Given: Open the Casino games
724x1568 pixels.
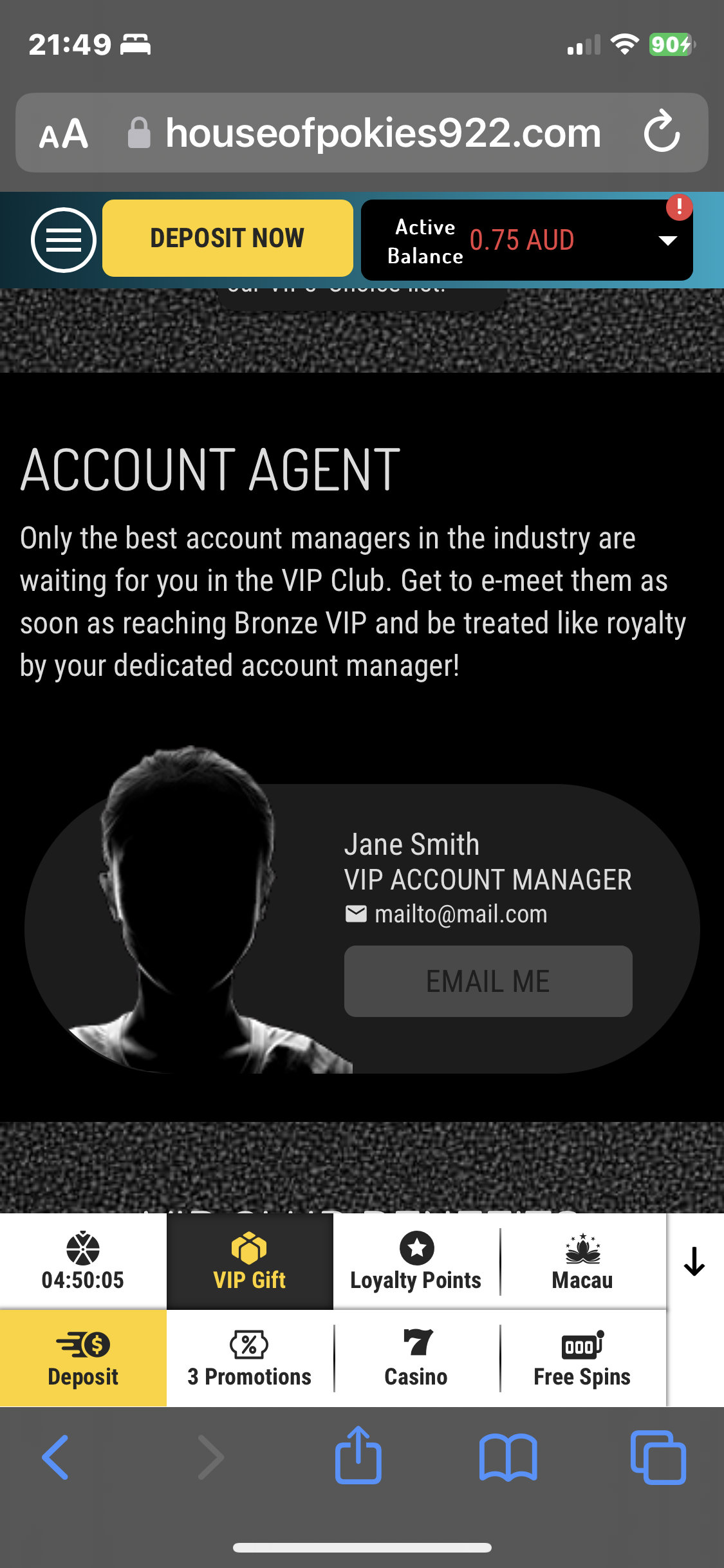Looking at the screenshot, I should click(x=416, y=1358).
